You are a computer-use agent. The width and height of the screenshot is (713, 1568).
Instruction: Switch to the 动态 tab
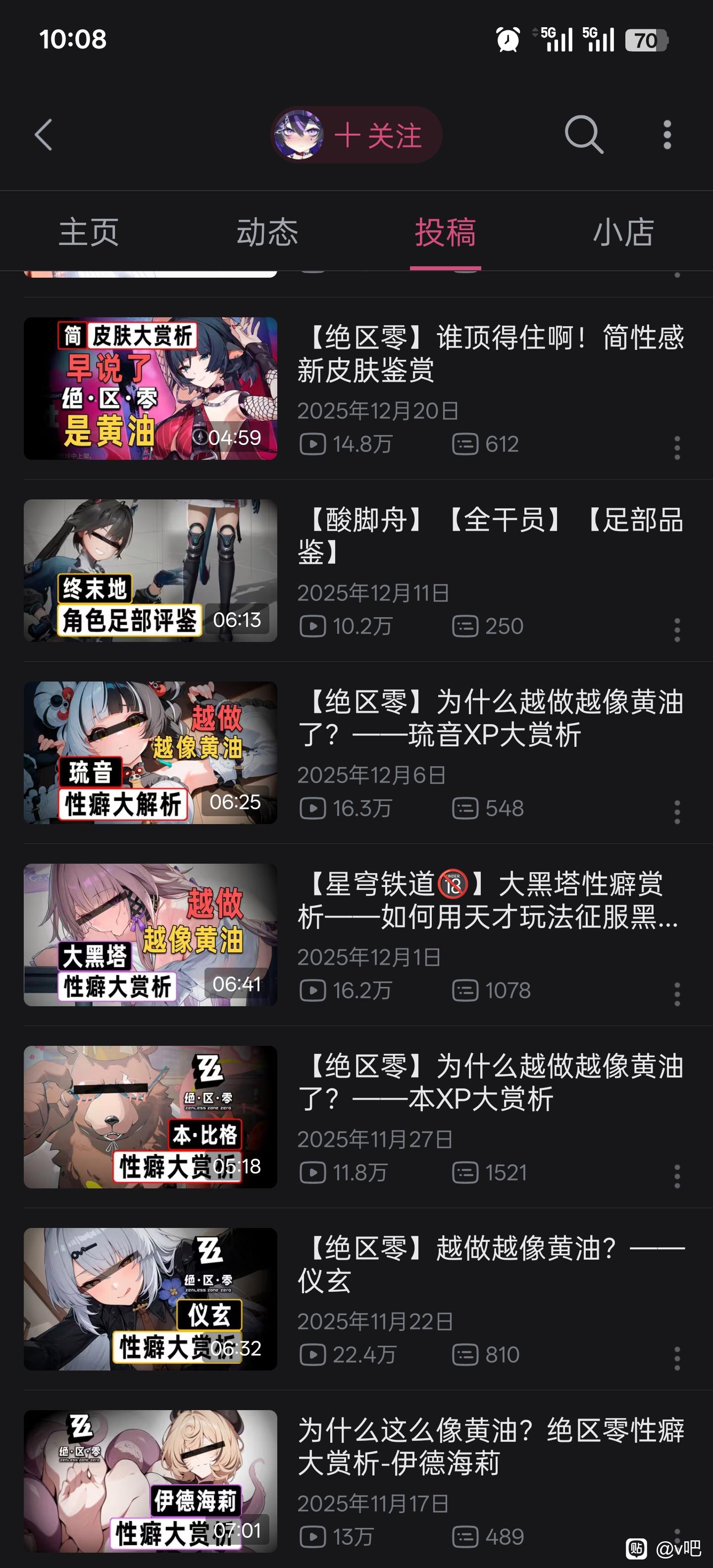tap(267, 232)
